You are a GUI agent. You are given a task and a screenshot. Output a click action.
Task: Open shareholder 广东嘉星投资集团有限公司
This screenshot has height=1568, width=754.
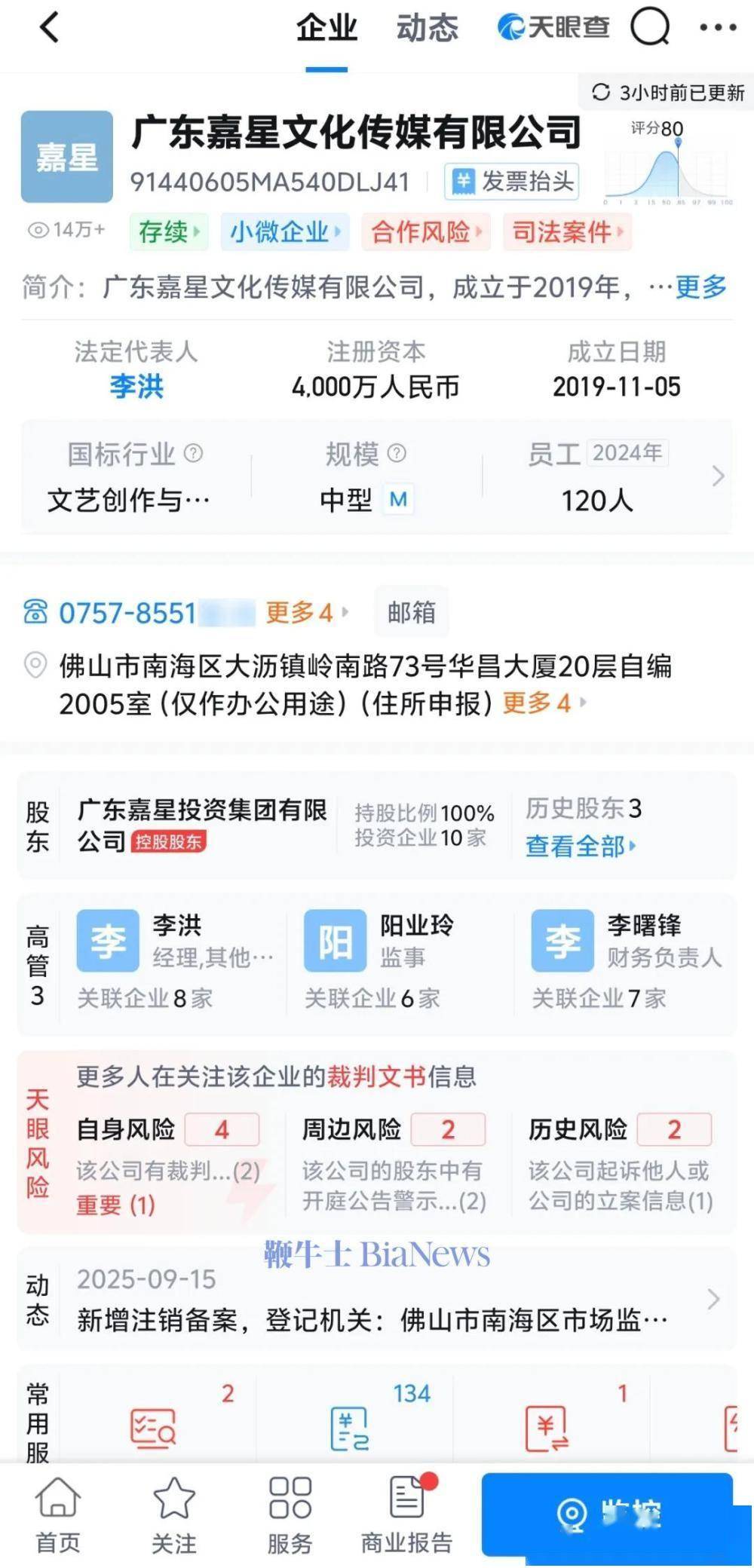[x=201, y=825]
